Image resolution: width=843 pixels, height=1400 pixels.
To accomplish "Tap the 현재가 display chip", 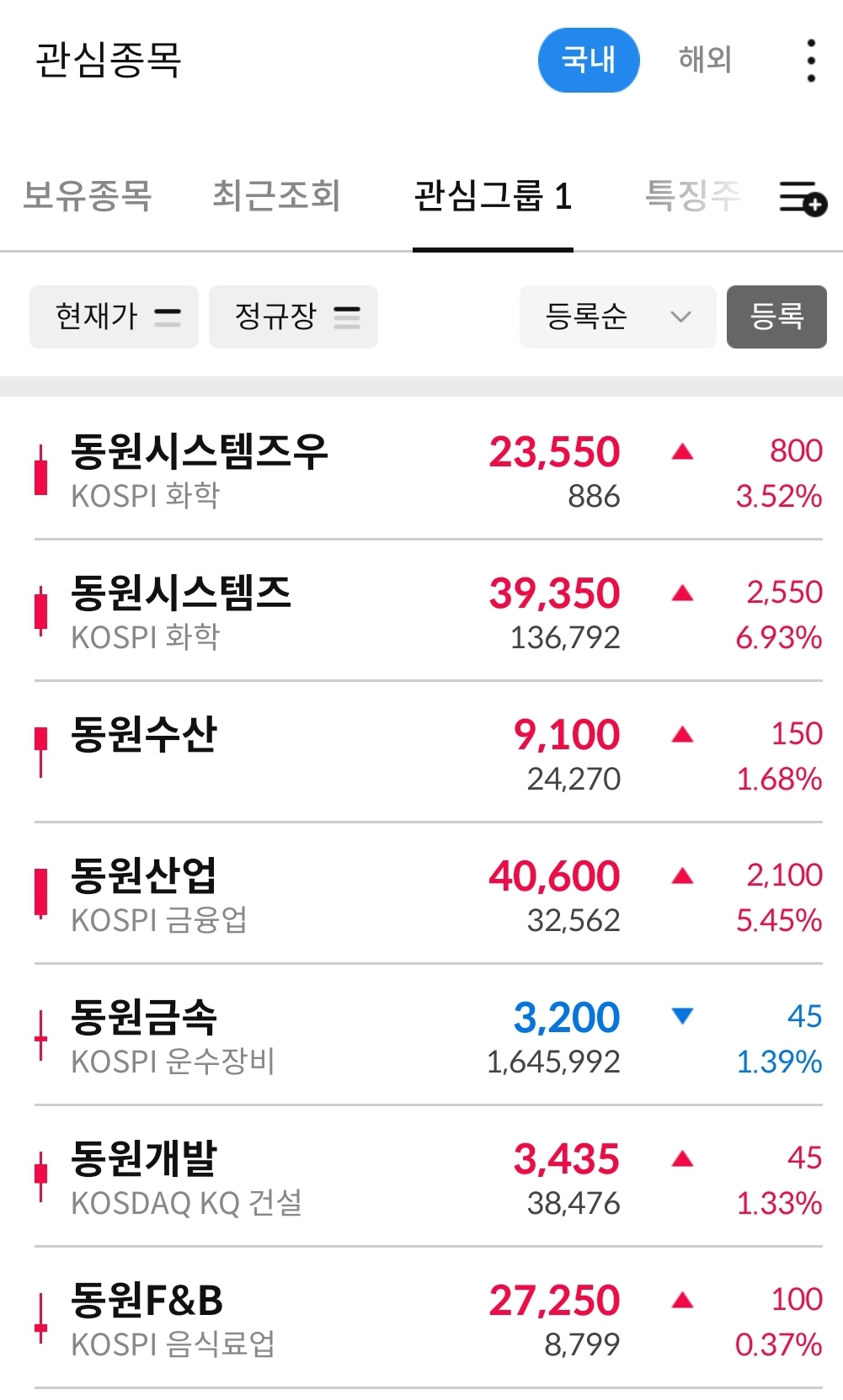I will 114,317.
